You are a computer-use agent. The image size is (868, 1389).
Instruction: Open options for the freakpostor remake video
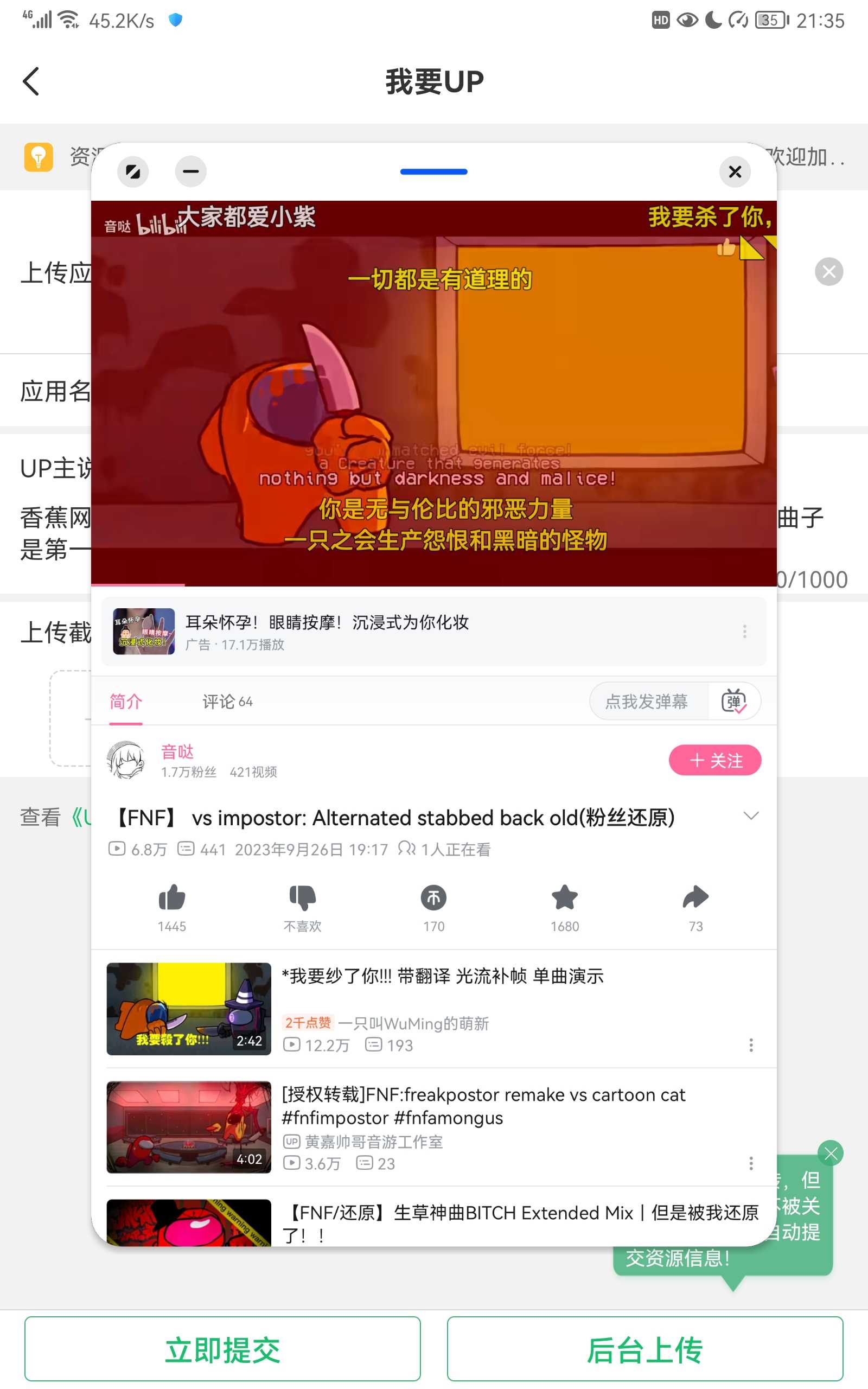tap(751, 1163)
